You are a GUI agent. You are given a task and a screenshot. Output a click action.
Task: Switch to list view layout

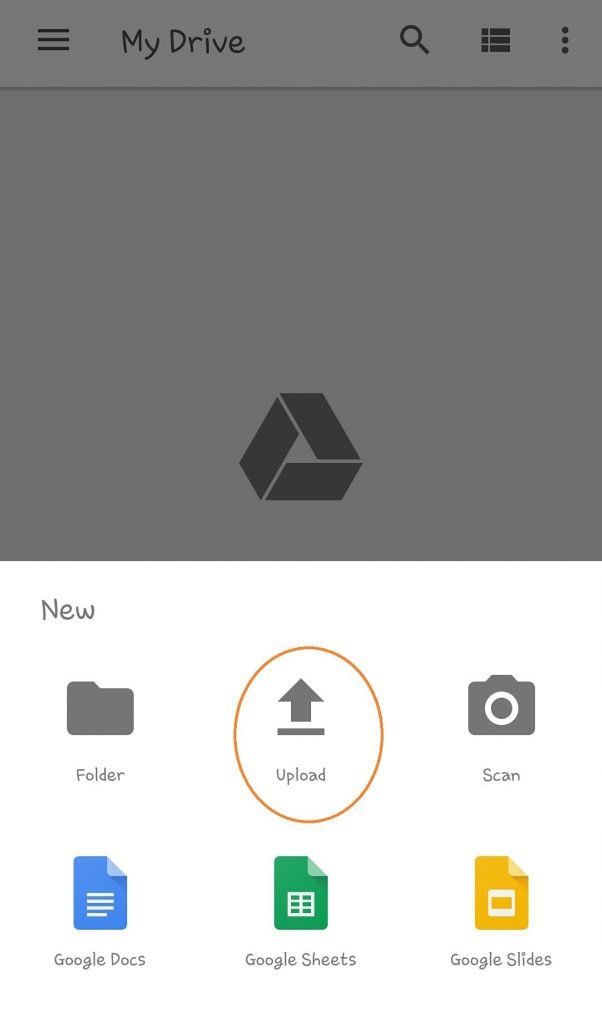point(496,41)
